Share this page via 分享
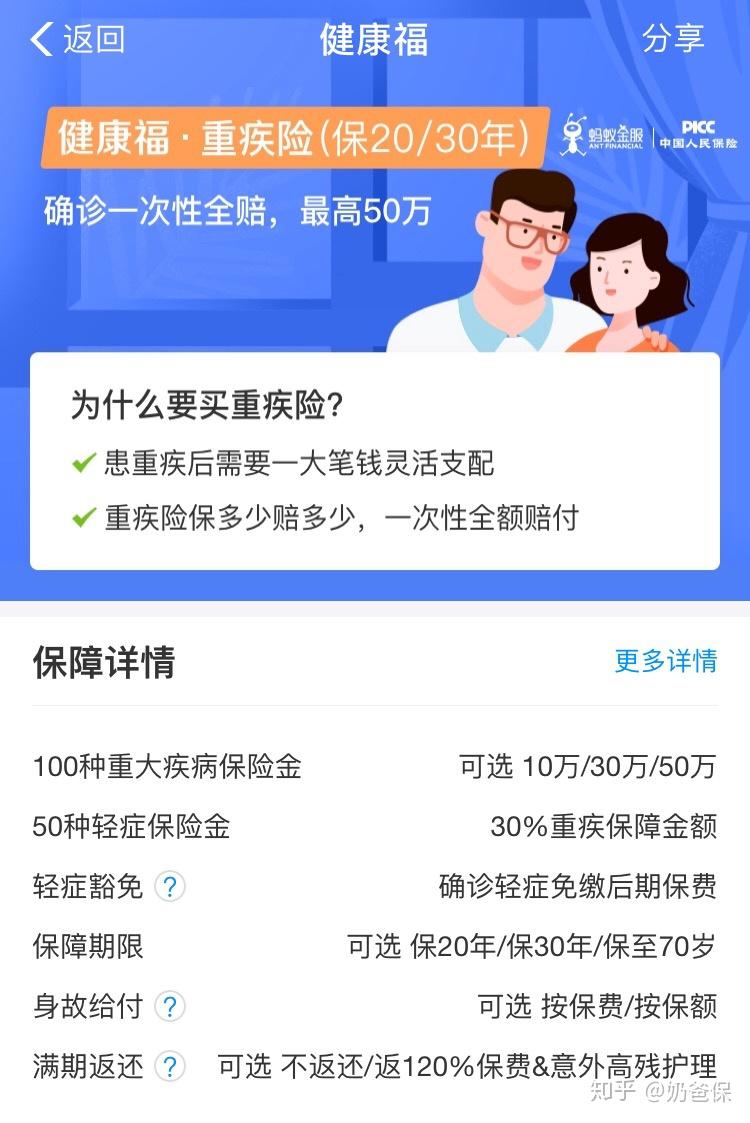The height and width of the screenshot is (1123, 750). click(673, 40)
